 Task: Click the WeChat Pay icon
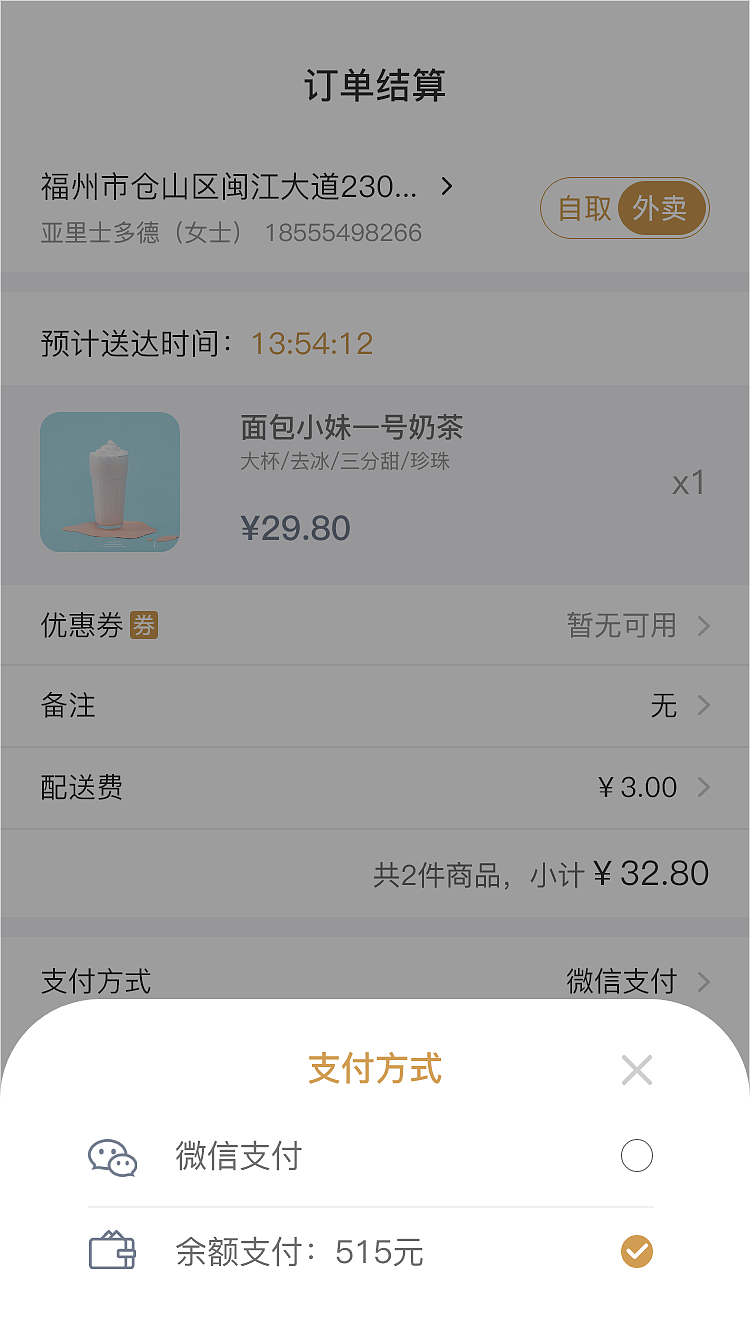[113, 1155]
